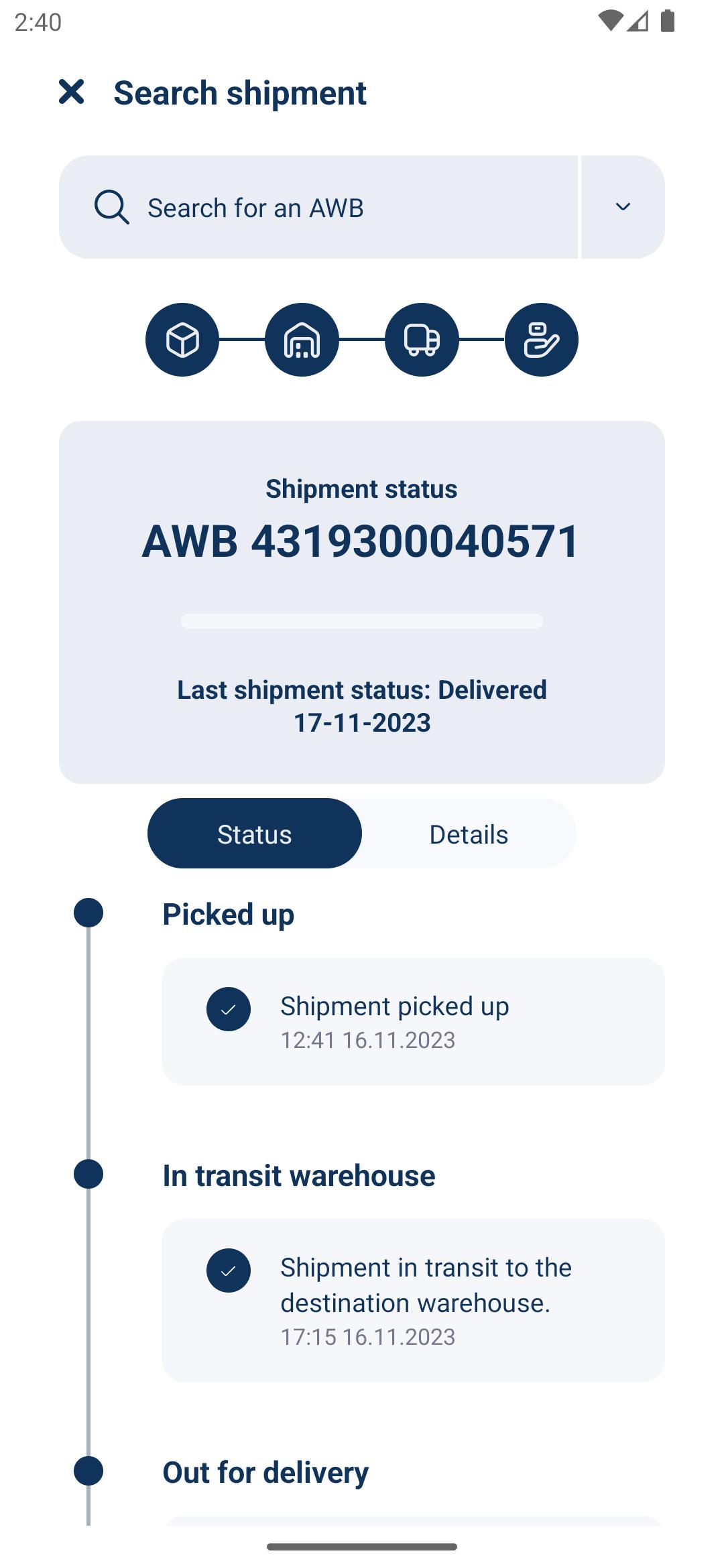Switch to the Details tab
The width and height of the screenshot is (724, 1568).
click(469, 834)
